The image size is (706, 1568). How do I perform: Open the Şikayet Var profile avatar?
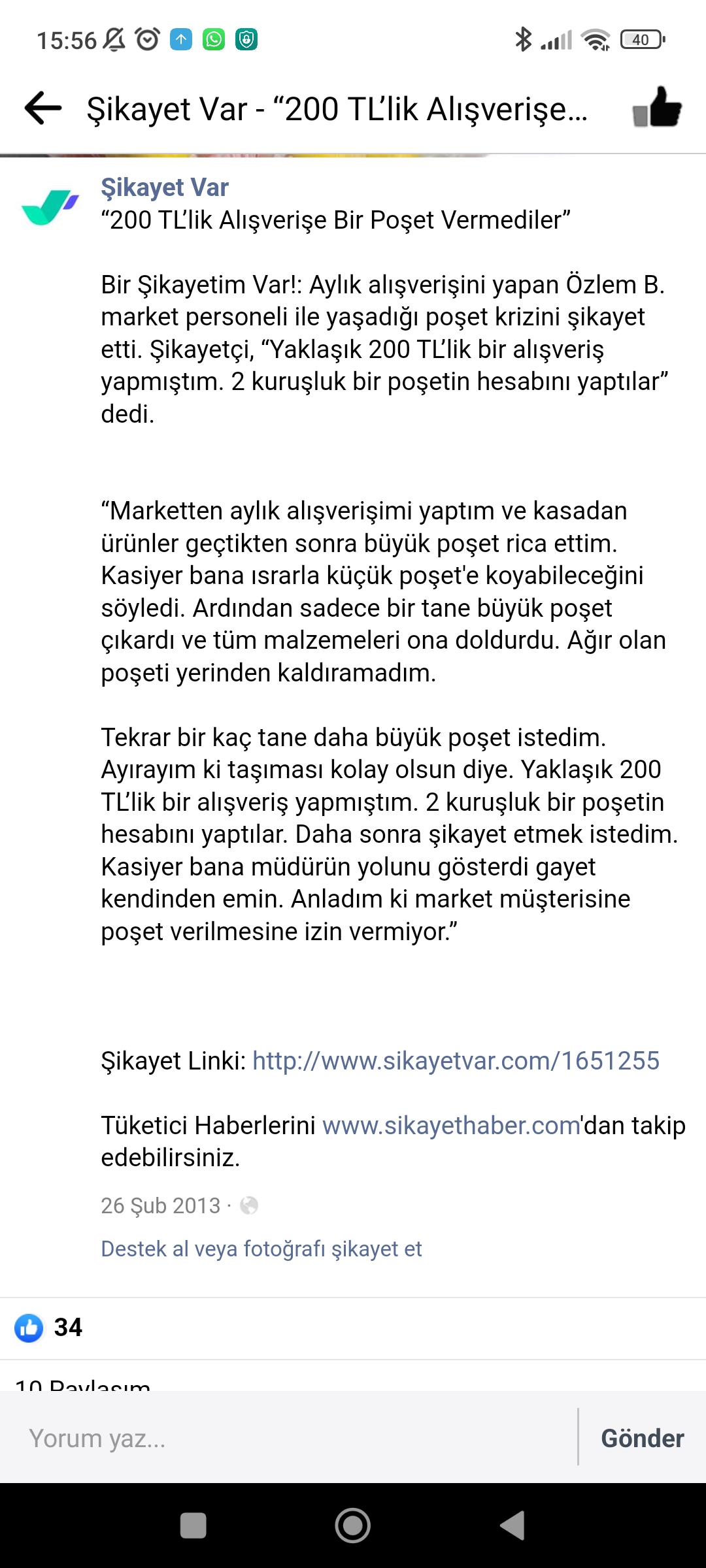pos(50,207)
